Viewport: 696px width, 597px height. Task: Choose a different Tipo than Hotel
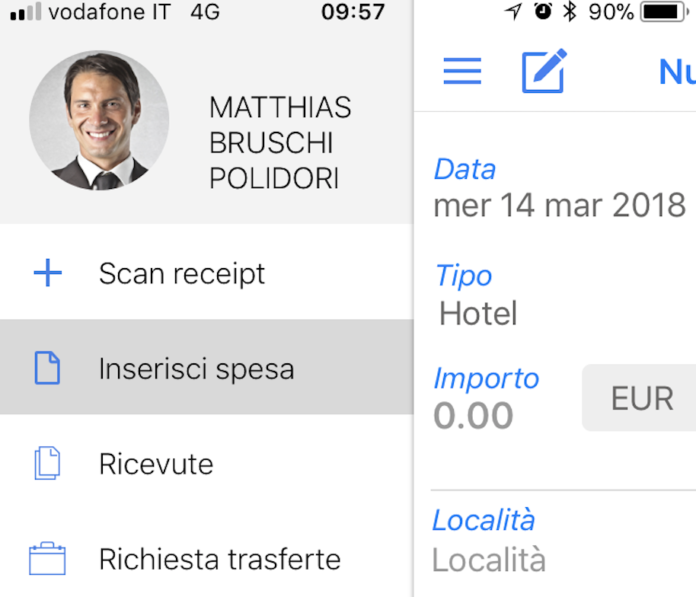479,314
